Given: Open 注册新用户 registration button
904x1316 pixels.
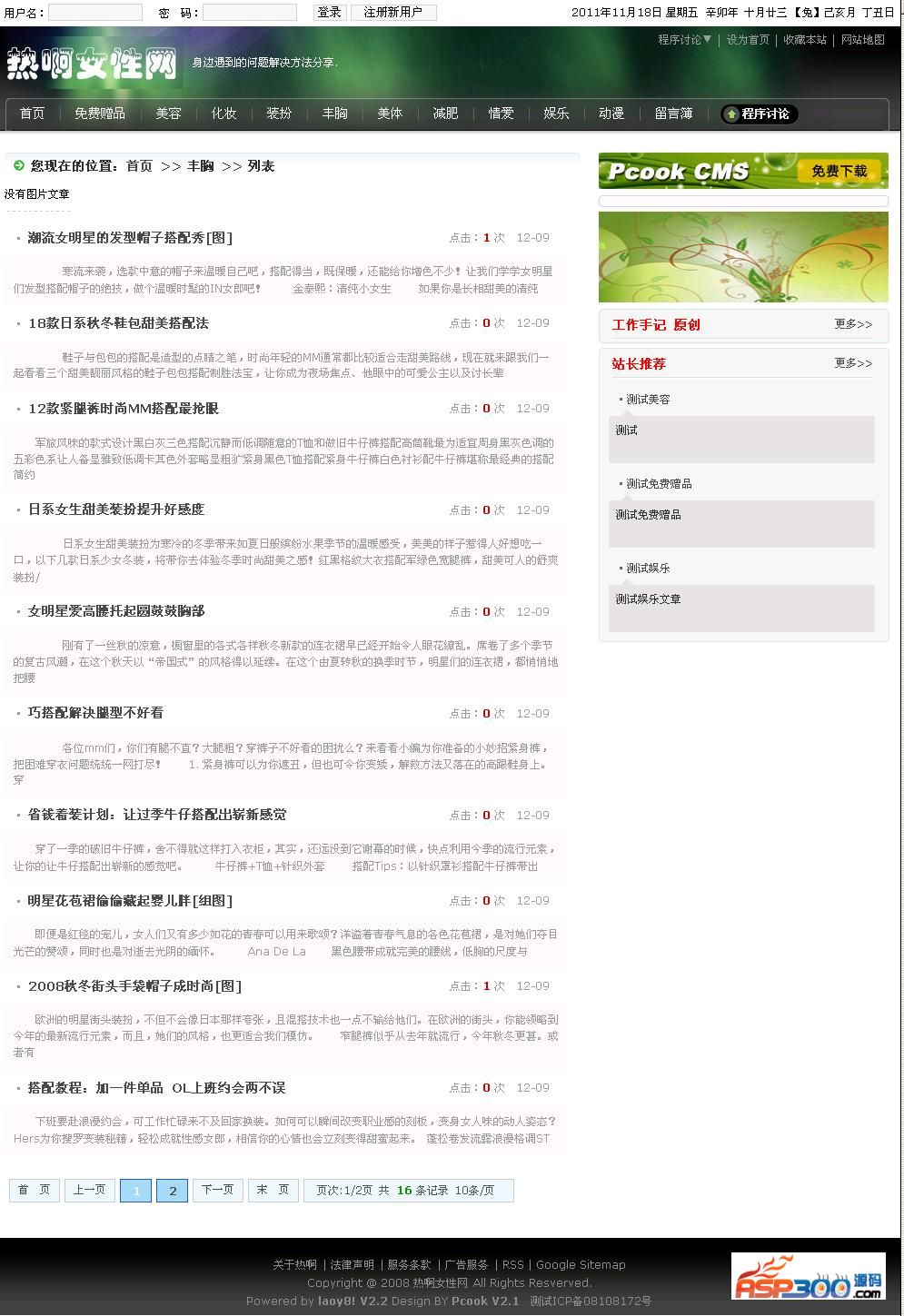Looking at the screenshot, I should coord(392,13).
